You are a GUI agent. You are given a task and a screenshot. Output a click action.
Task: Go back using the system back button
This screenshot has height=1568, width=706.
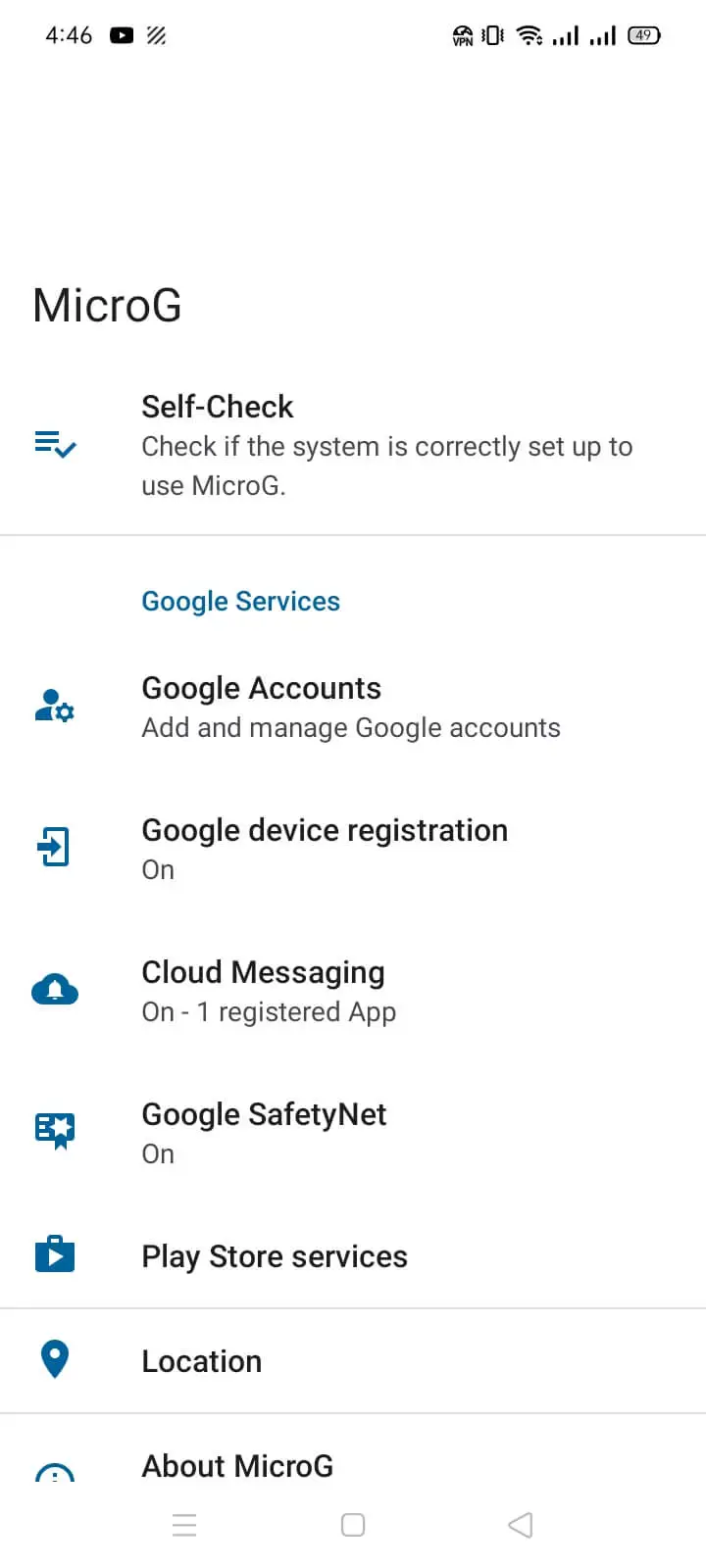tap(521, 1525)
